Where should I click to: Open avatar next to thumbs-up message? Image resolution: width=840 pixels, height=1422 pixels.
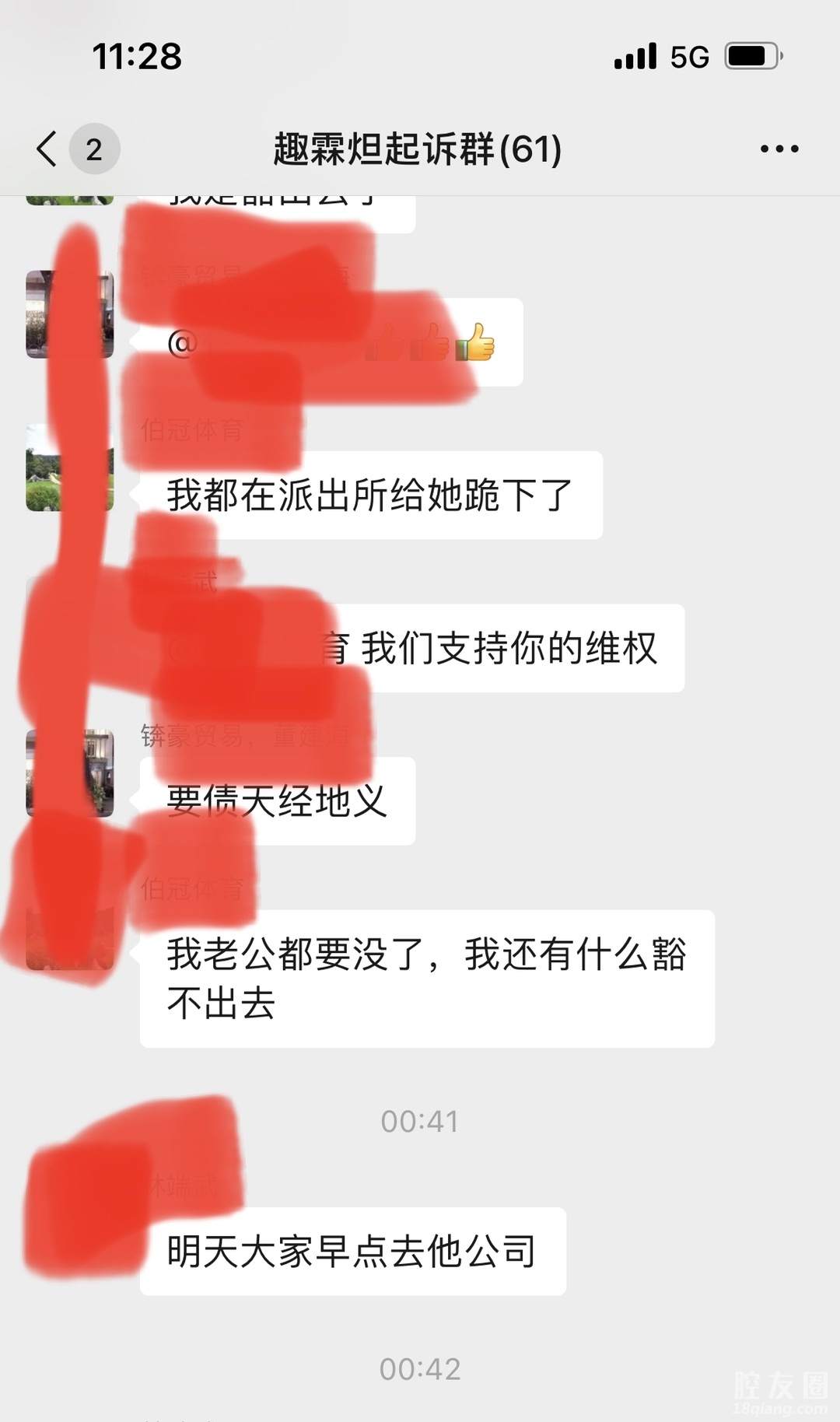(x=69, y=314)
